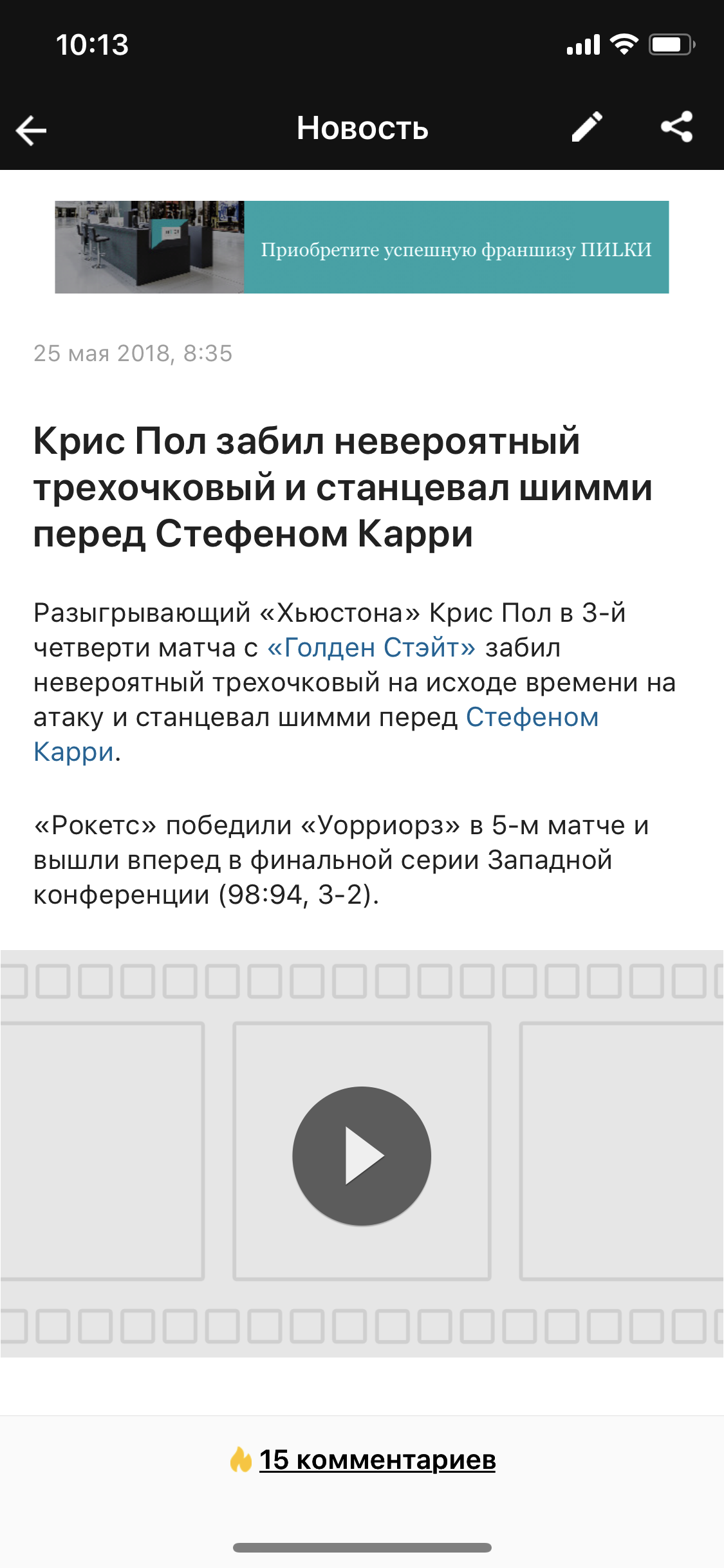Open the ПИЛКИ franchise ad banner
724x1568 pixels.
tap(362, 247)
